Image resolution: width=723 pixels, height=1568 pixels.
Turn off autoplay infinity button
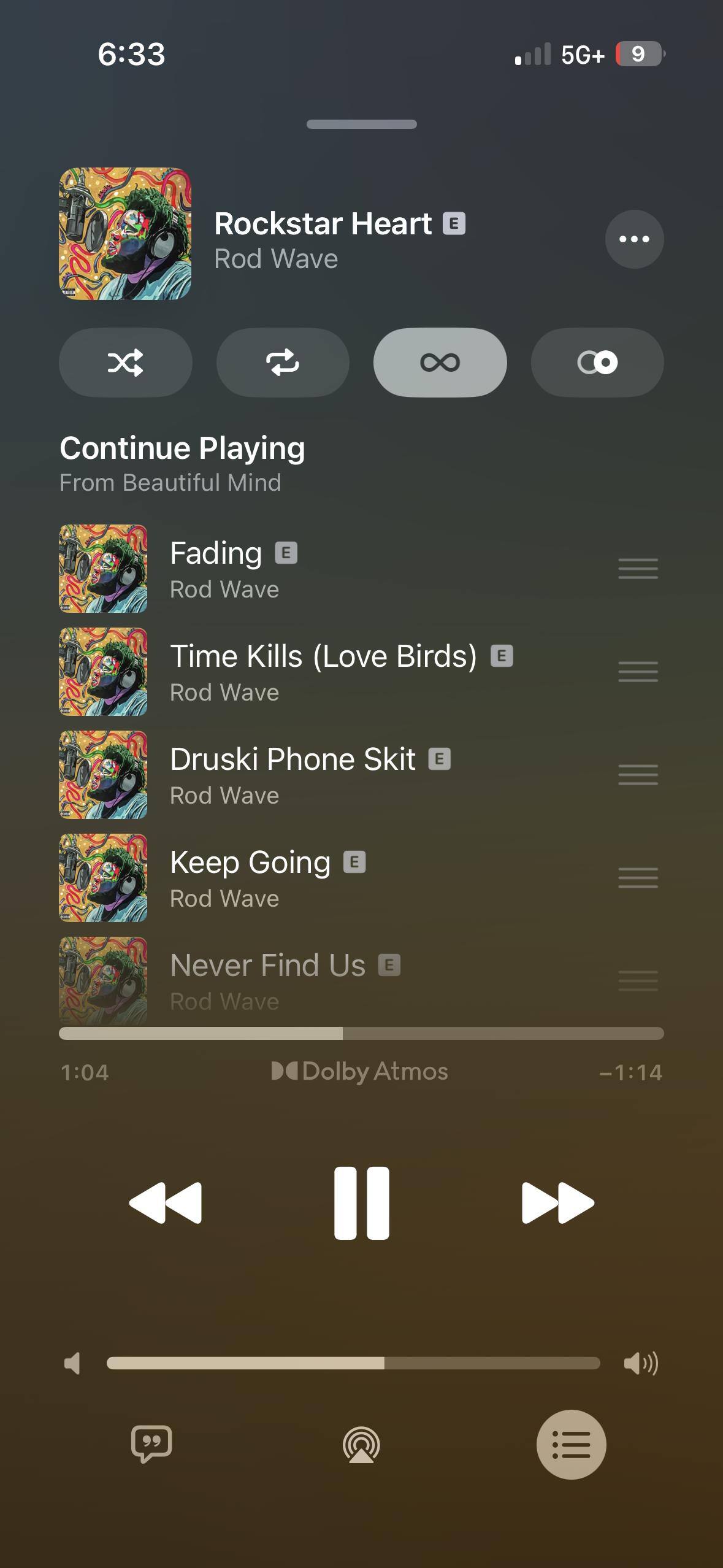click(440, 362)
